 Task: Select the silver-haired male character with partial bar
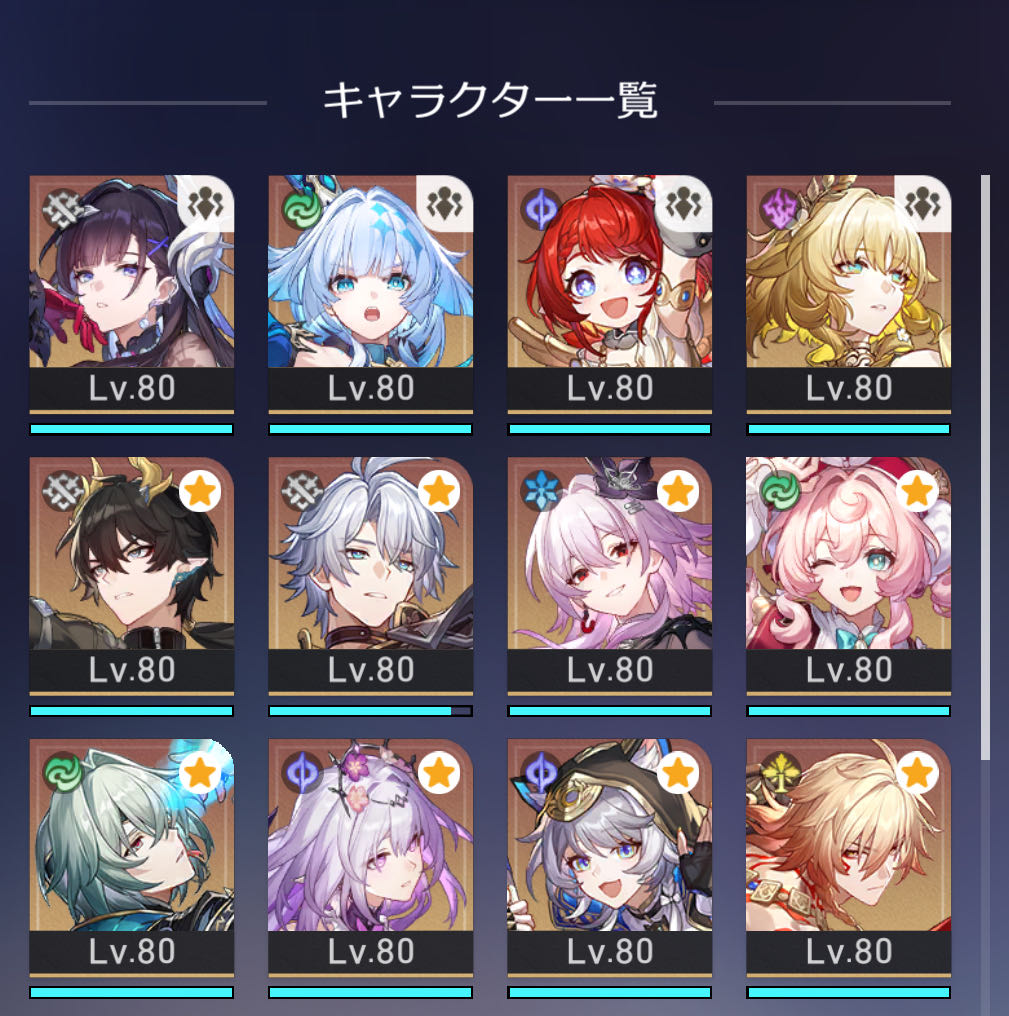pyautogui.click(x=371, y=576)
